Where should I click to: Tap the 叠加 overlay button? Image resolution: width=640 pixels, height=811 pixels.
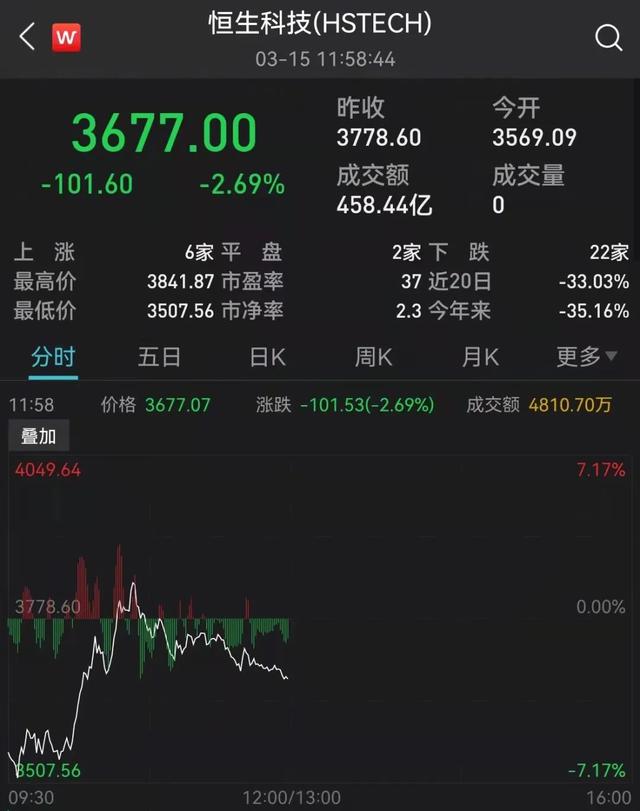(39, 437)
